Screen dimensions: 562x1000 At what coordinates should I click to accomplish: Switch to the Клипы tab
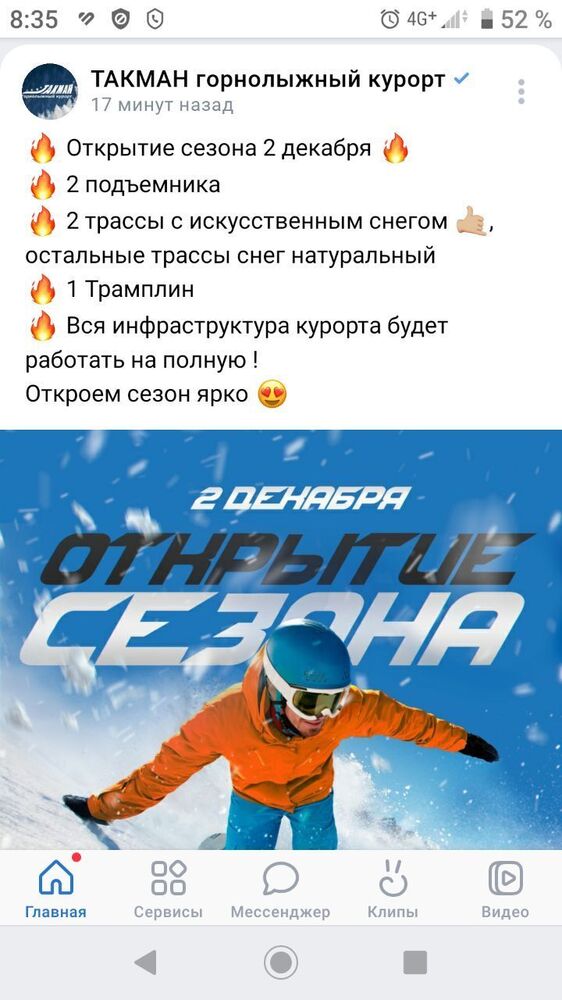coord(393,890)
